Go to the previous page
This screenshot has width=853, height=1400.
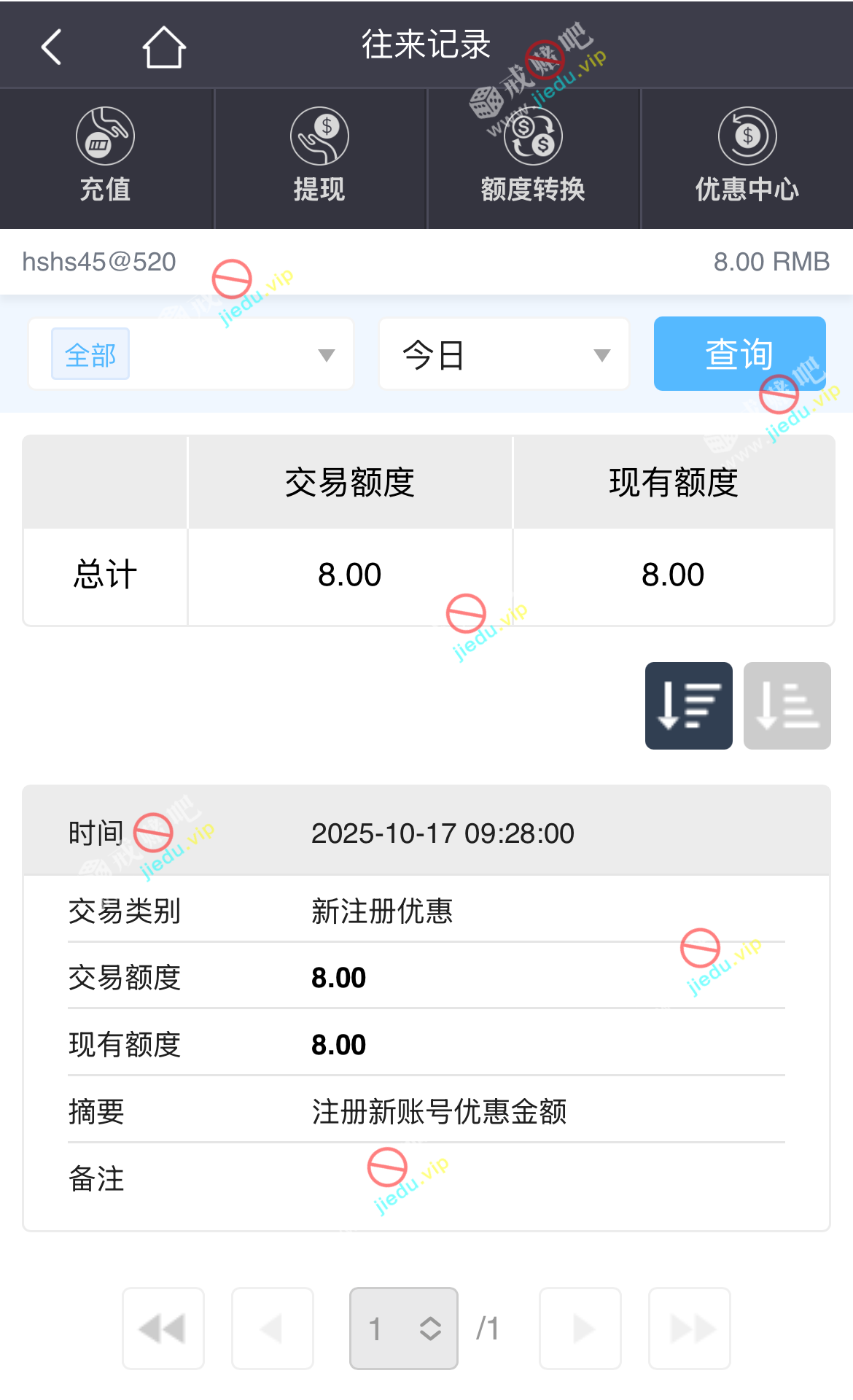pyautogui.click(x=273, y=1328)
